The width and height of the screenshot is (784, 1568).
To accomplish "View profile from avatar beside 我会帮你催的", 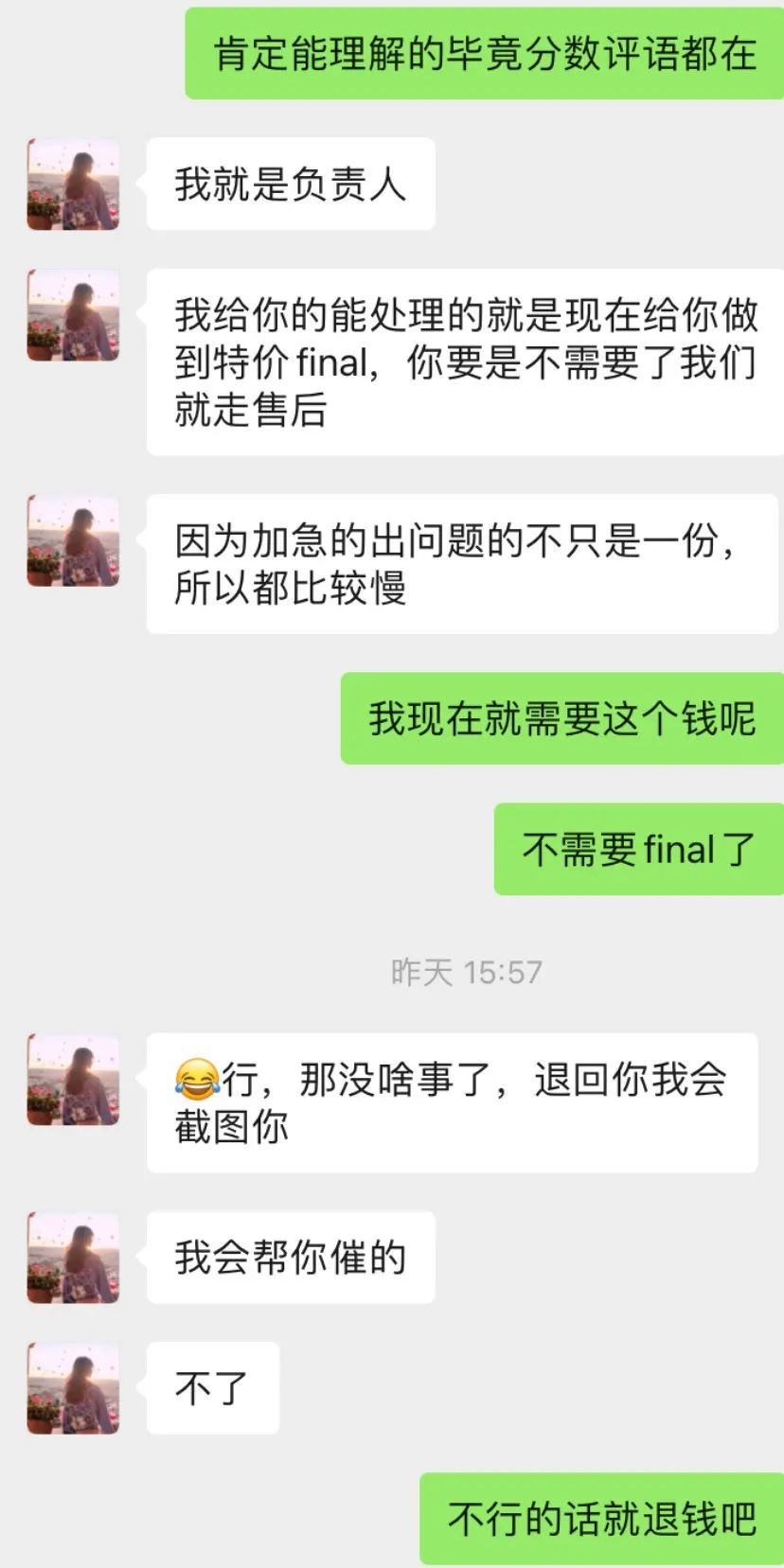I will (73, 1257).
